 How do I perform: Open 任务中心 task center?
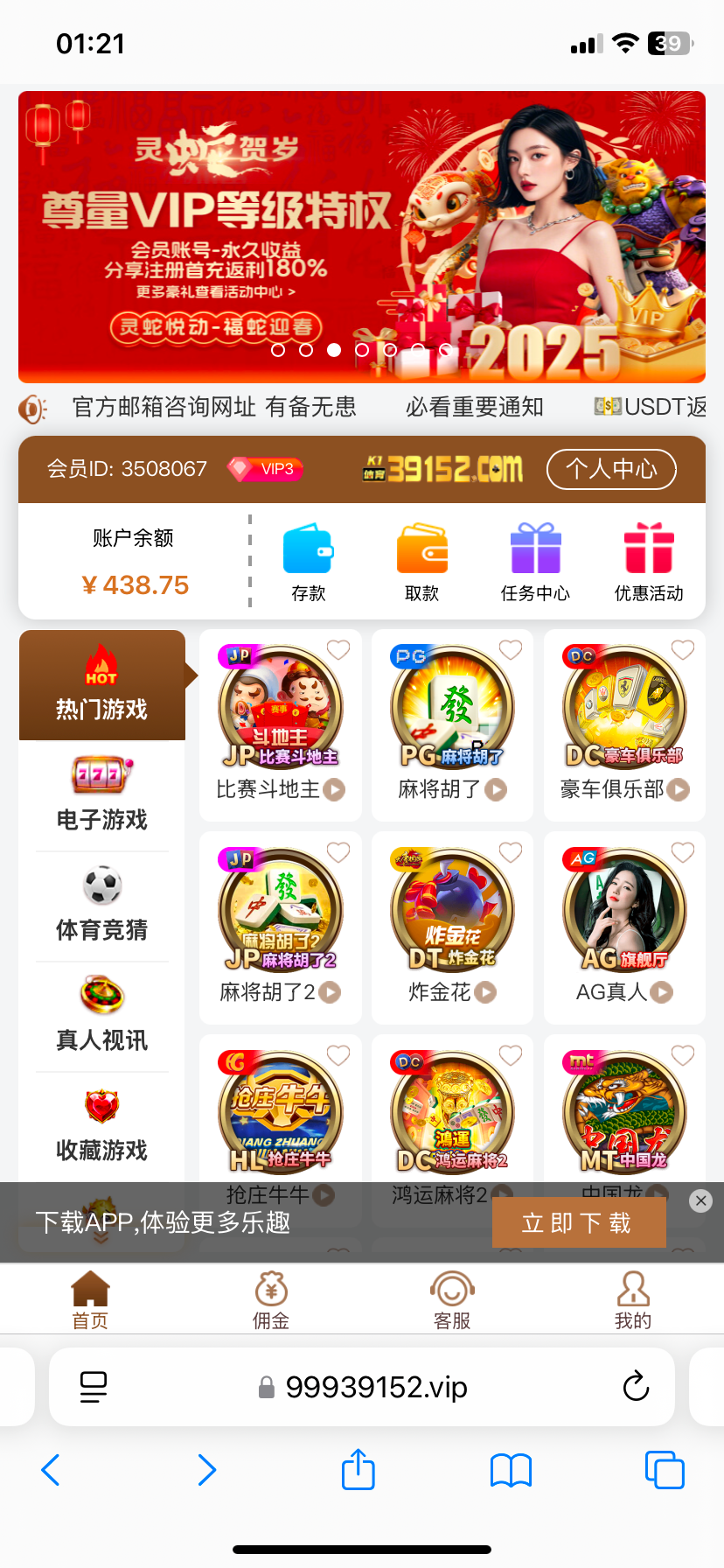click(x=535, y=562)
